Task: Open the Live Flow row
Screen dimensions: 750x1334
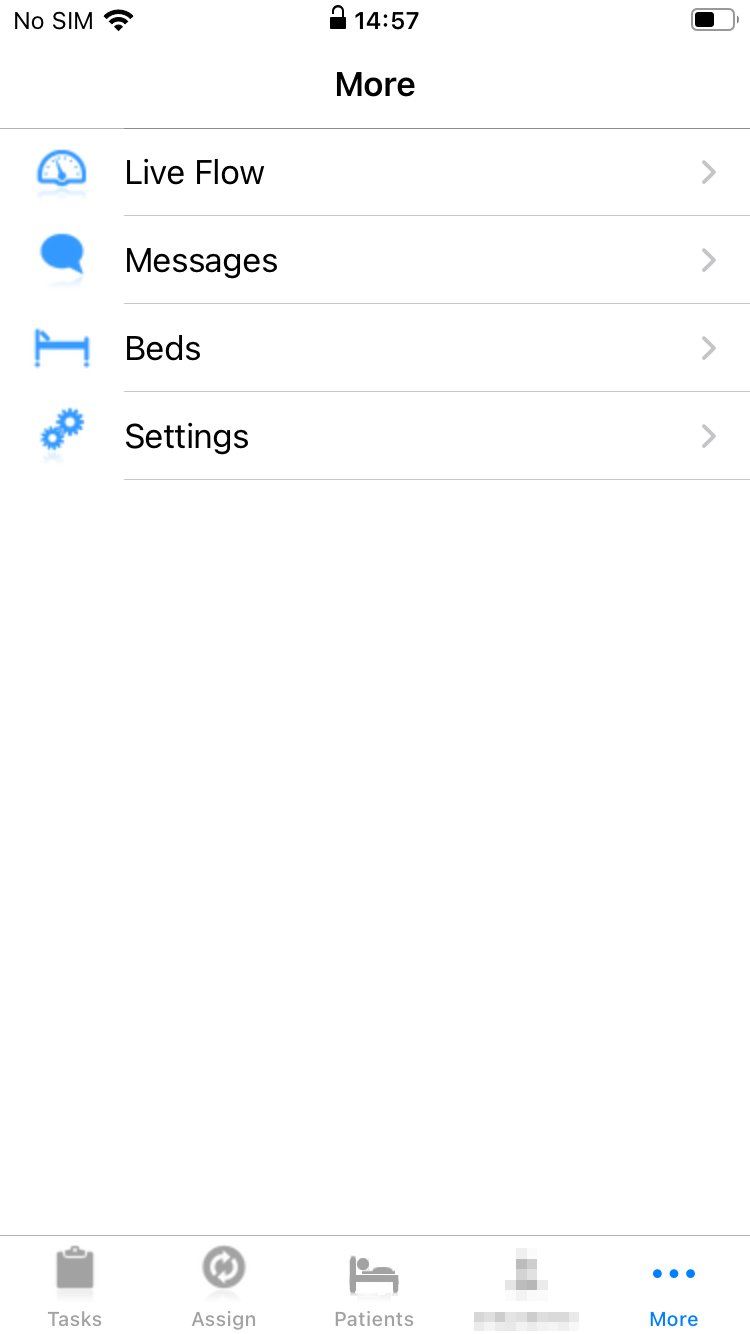Action: click(375, 172)
